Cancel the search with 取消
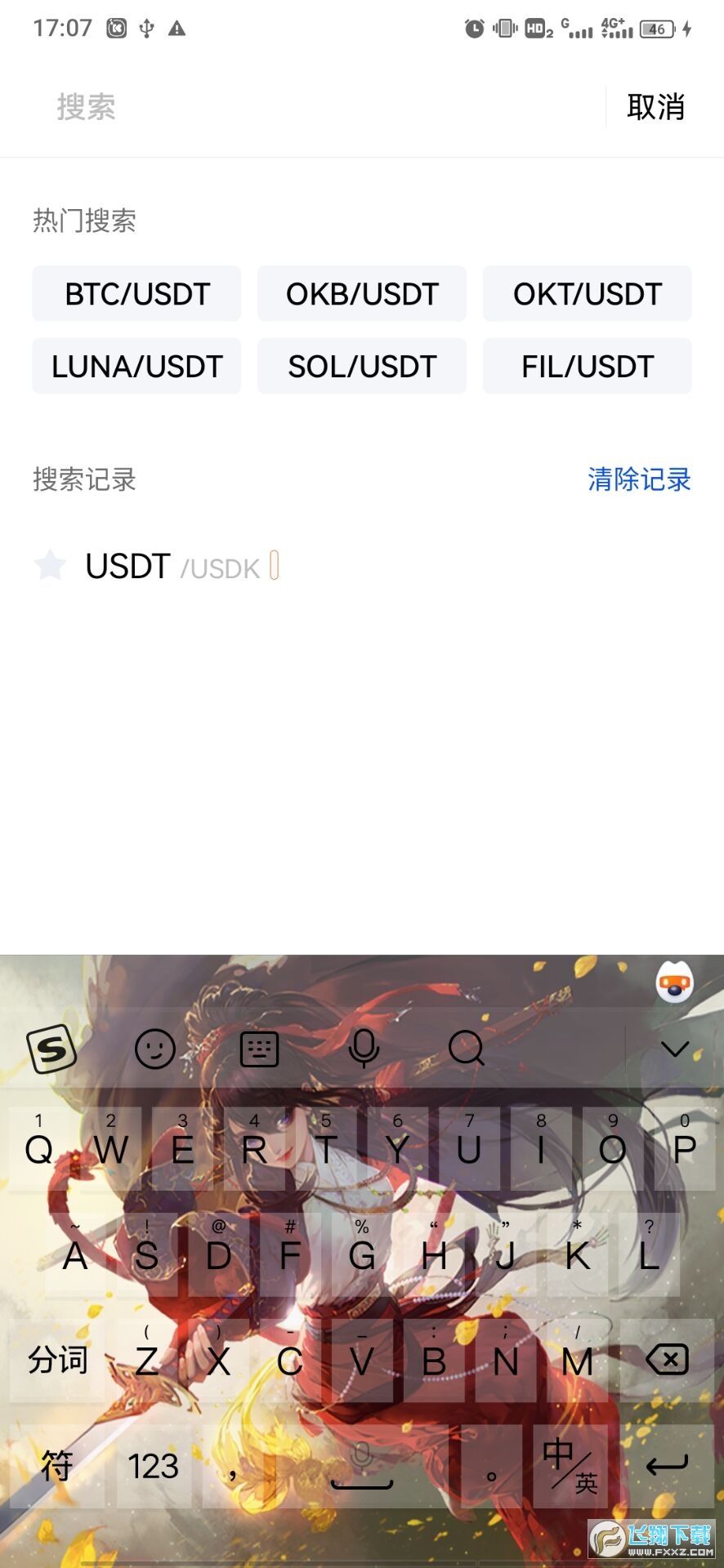This screenshot has width=724, height=1568. coord(655,107)
